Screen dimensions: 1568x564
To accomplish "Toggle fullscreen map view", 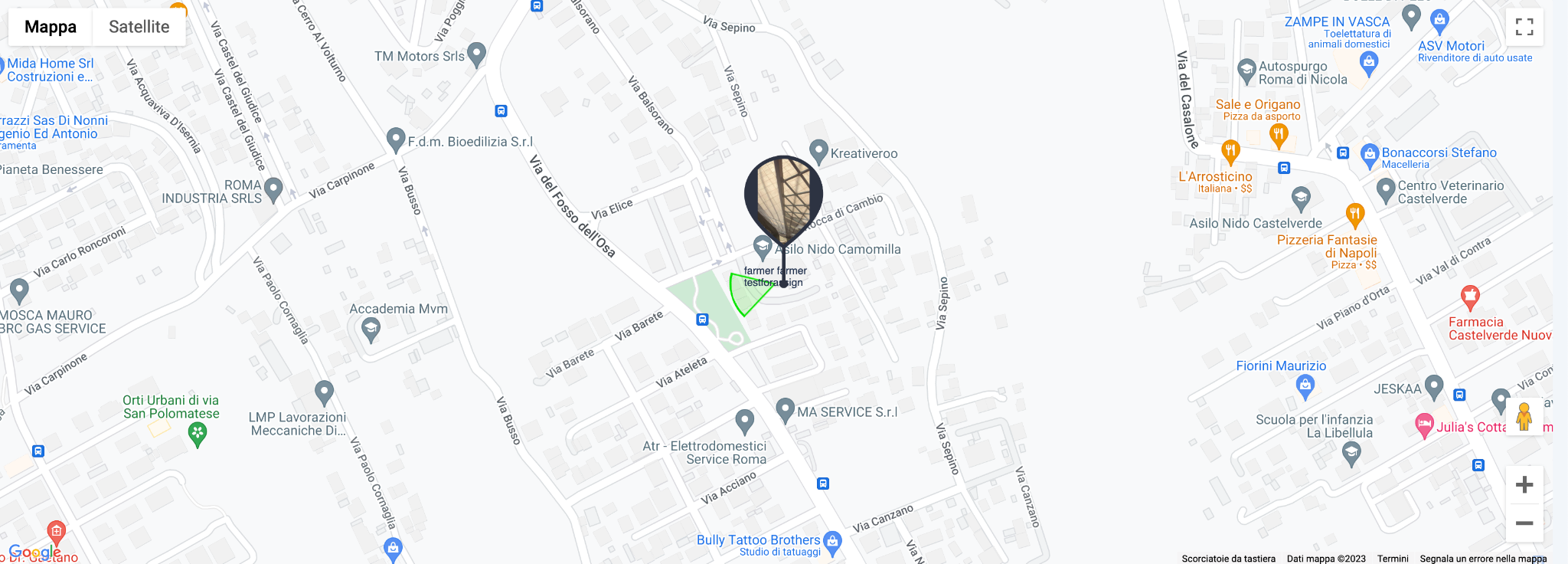I will pyautogui.click(x=1524, y=27).
